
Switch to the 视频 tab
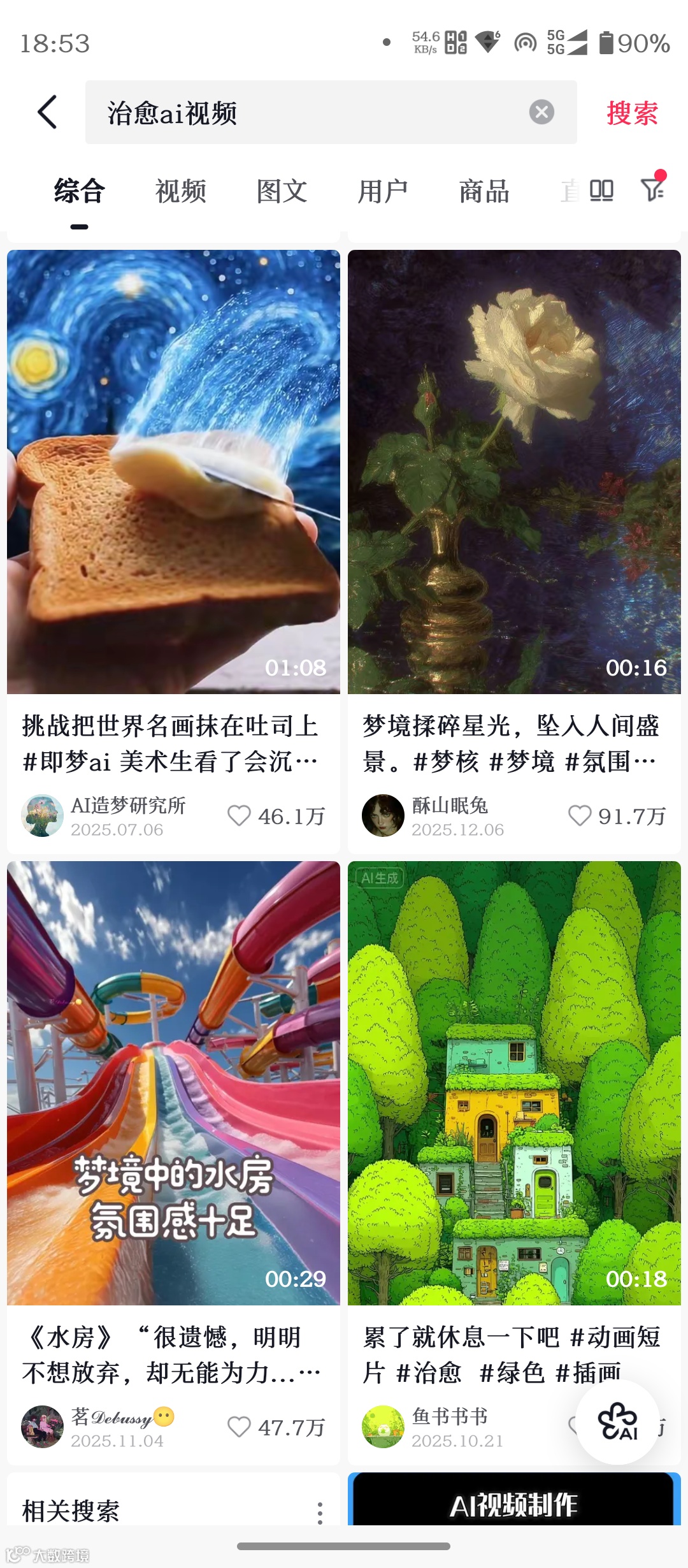coord(181,191)
